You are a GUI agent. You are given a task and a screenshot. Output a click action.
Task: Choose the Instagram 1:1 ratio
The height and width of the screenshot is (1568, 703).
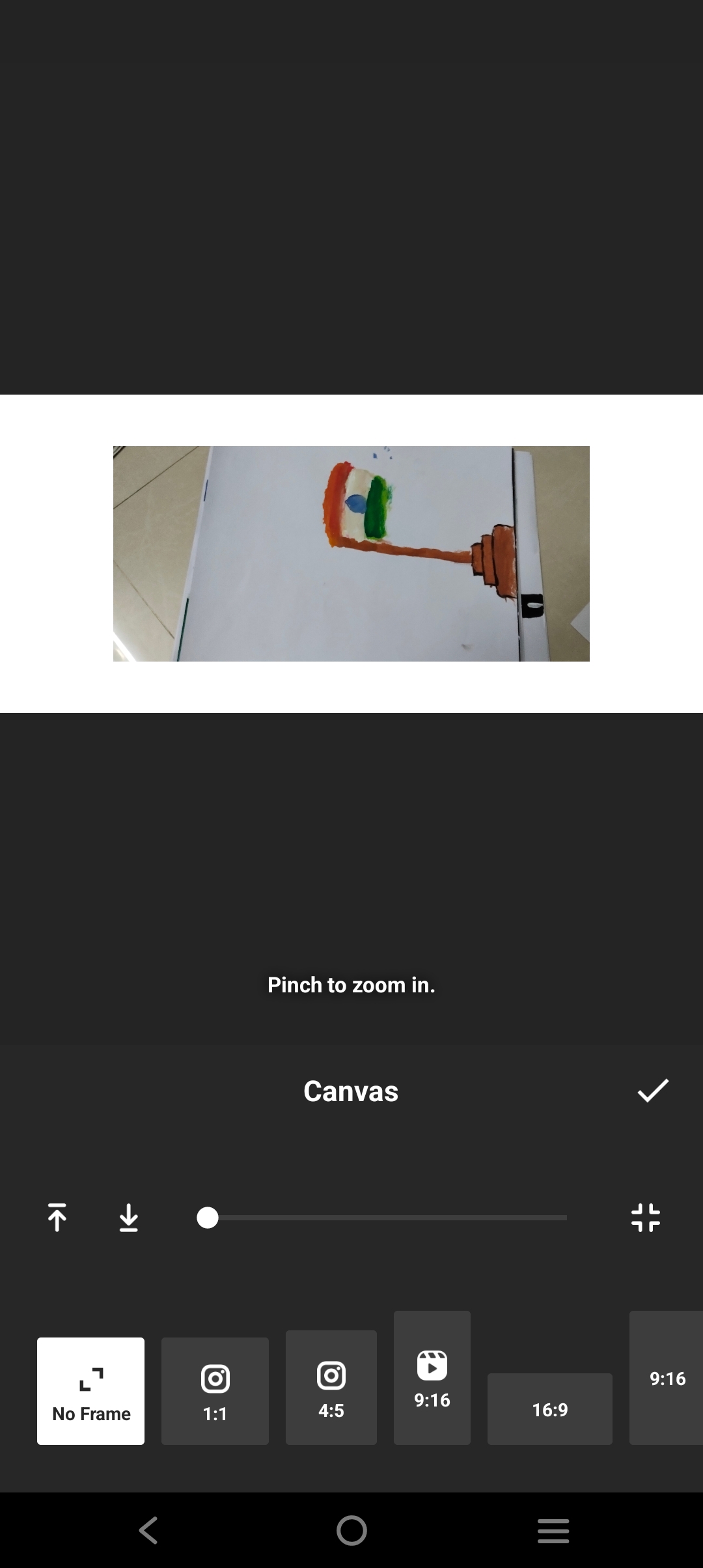215,1391
